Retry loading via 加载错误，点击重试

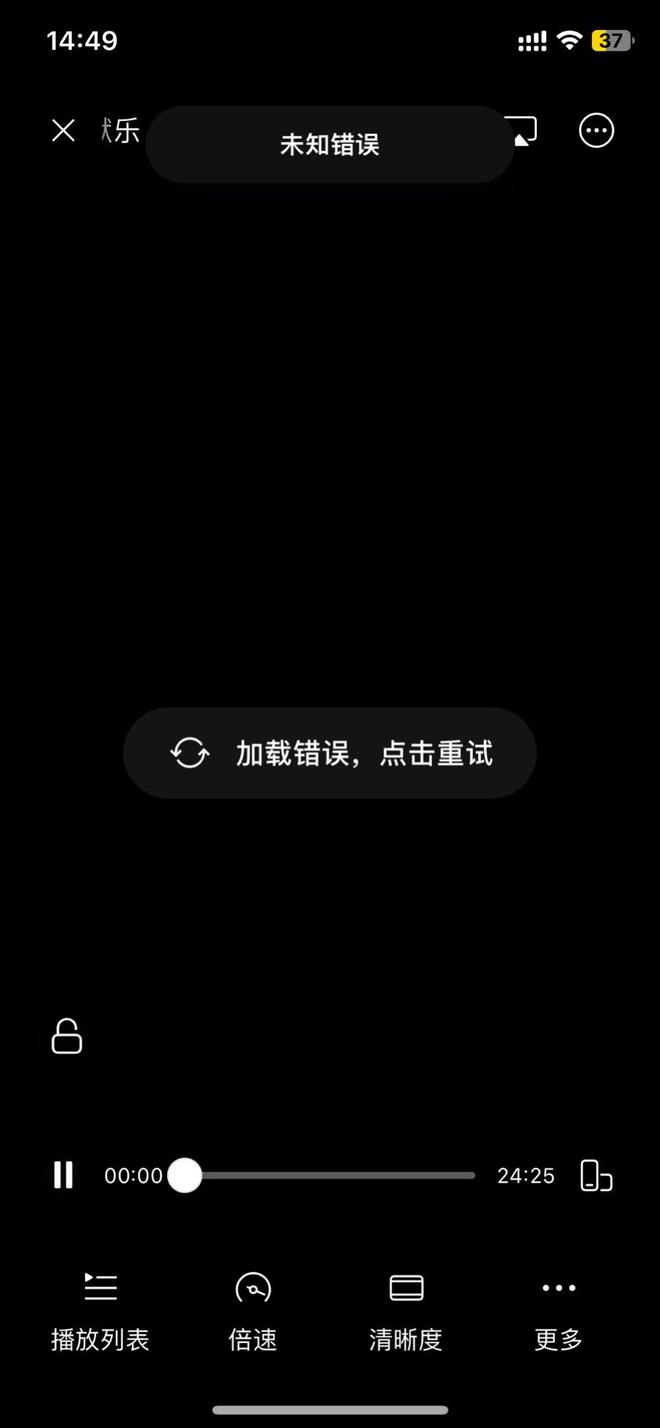330,753
